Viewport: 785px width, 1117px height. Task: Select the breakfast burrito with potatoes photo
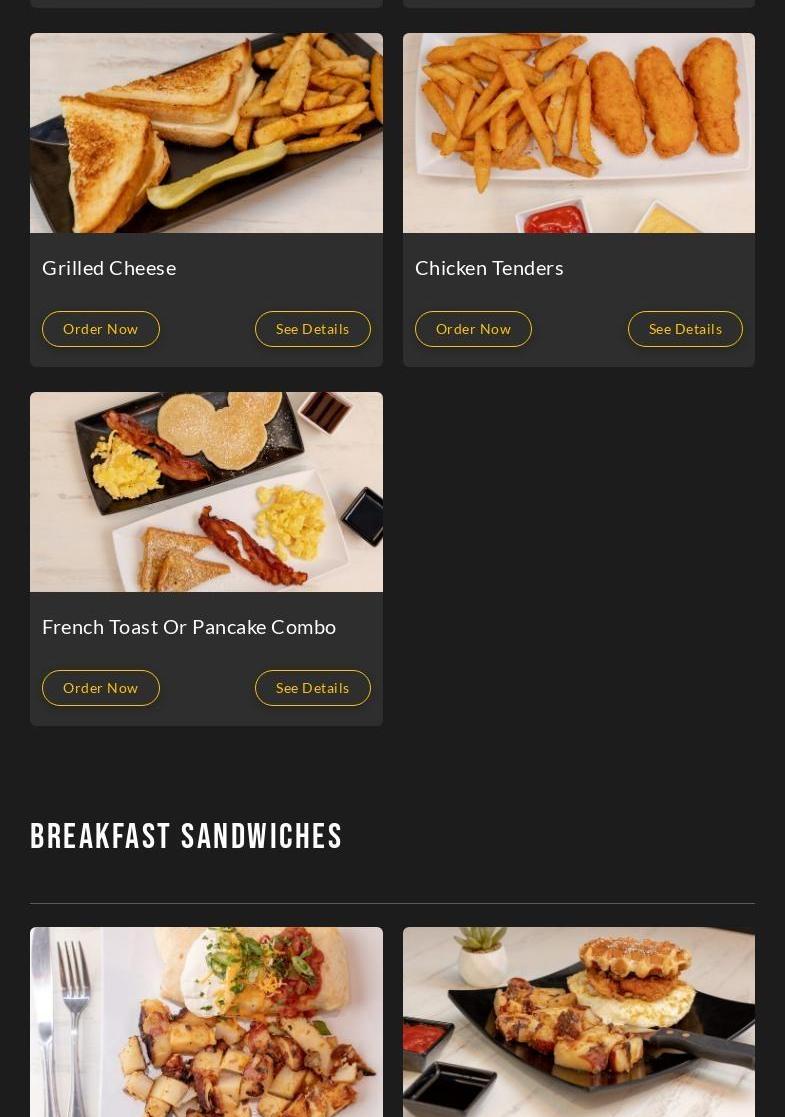(206, 1022)
